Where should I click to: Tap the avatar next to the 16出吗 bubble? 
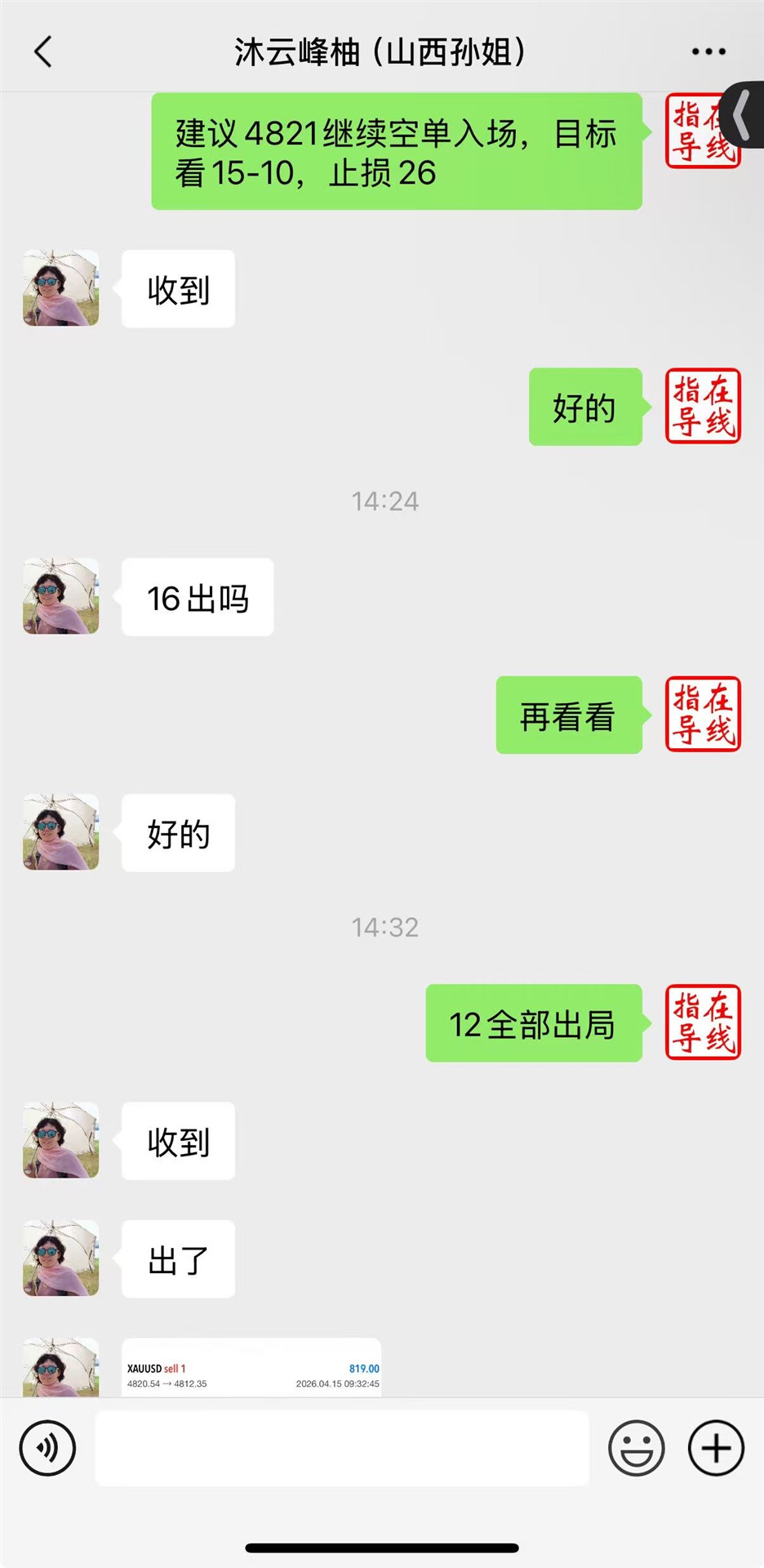coord(60,596)
